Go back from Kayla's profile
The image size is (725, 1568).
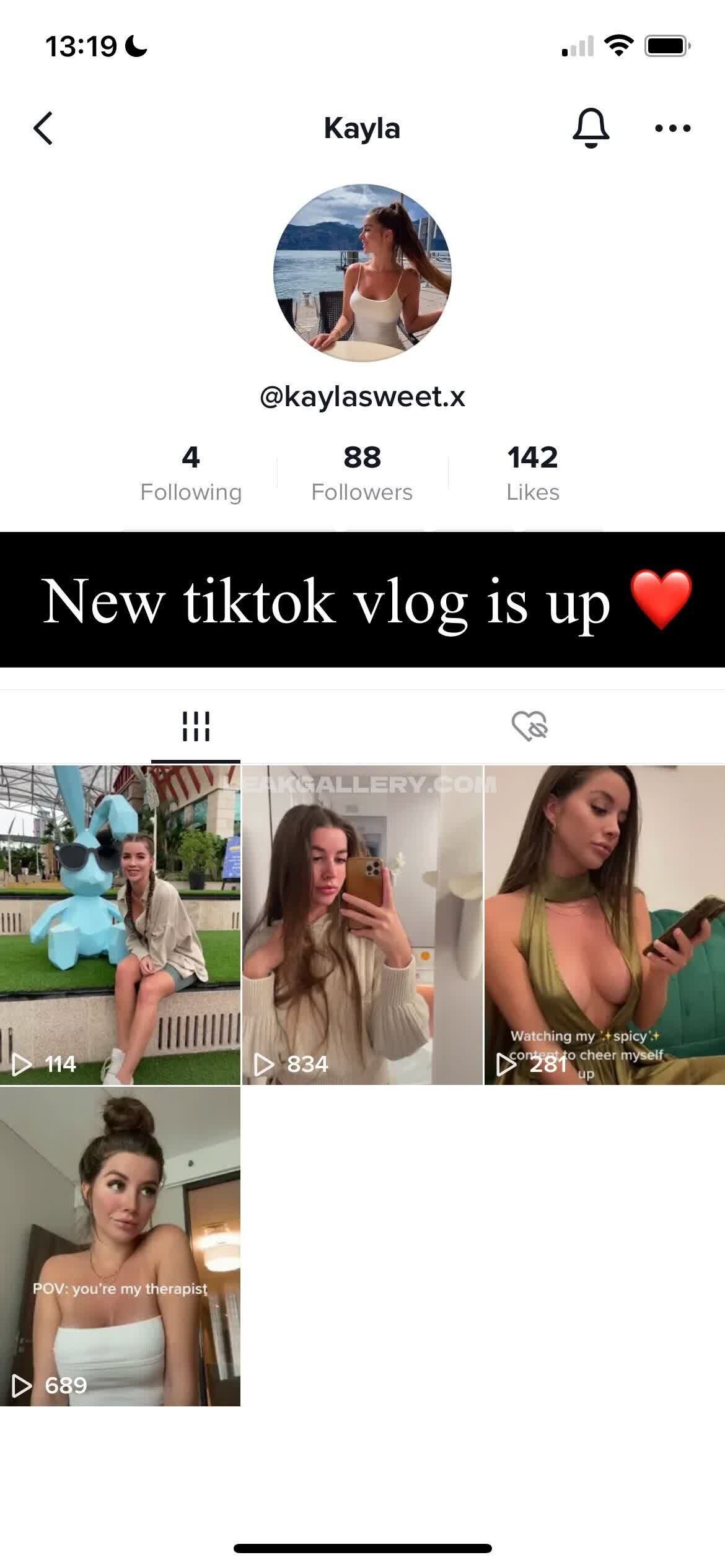click(x=43, y=128)
